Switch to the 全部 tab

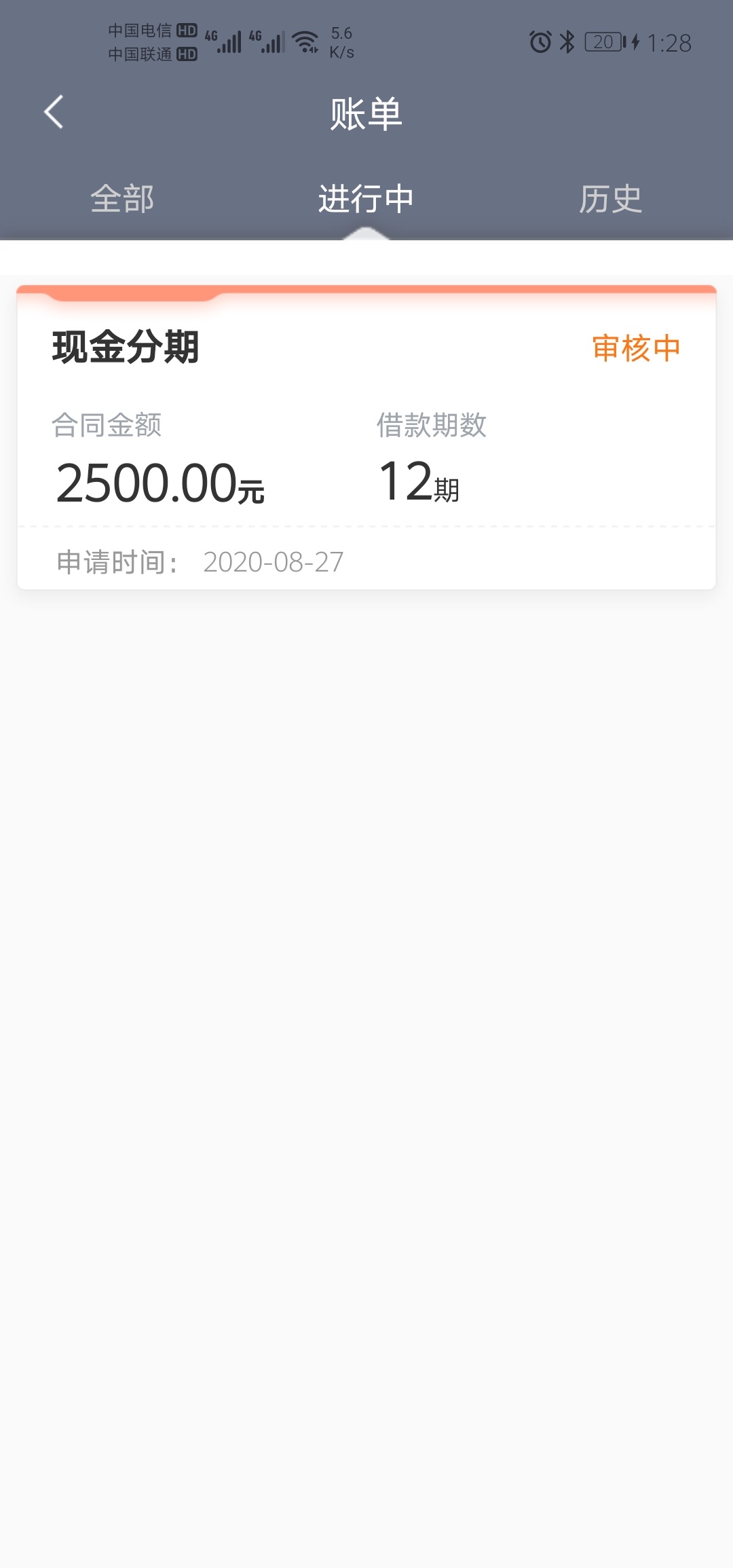tap(122, 199)
